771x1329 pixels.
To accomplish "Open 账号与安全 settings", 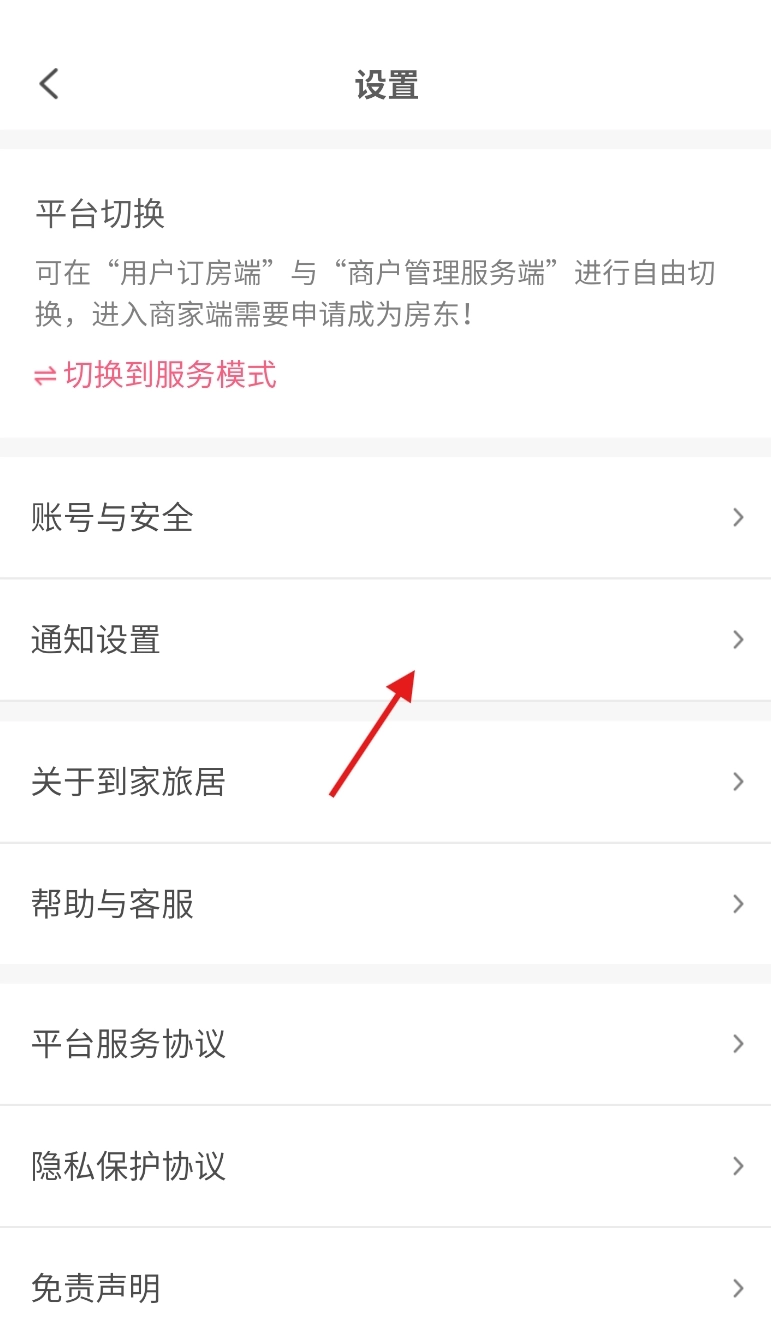I will (x=385, y=518).
